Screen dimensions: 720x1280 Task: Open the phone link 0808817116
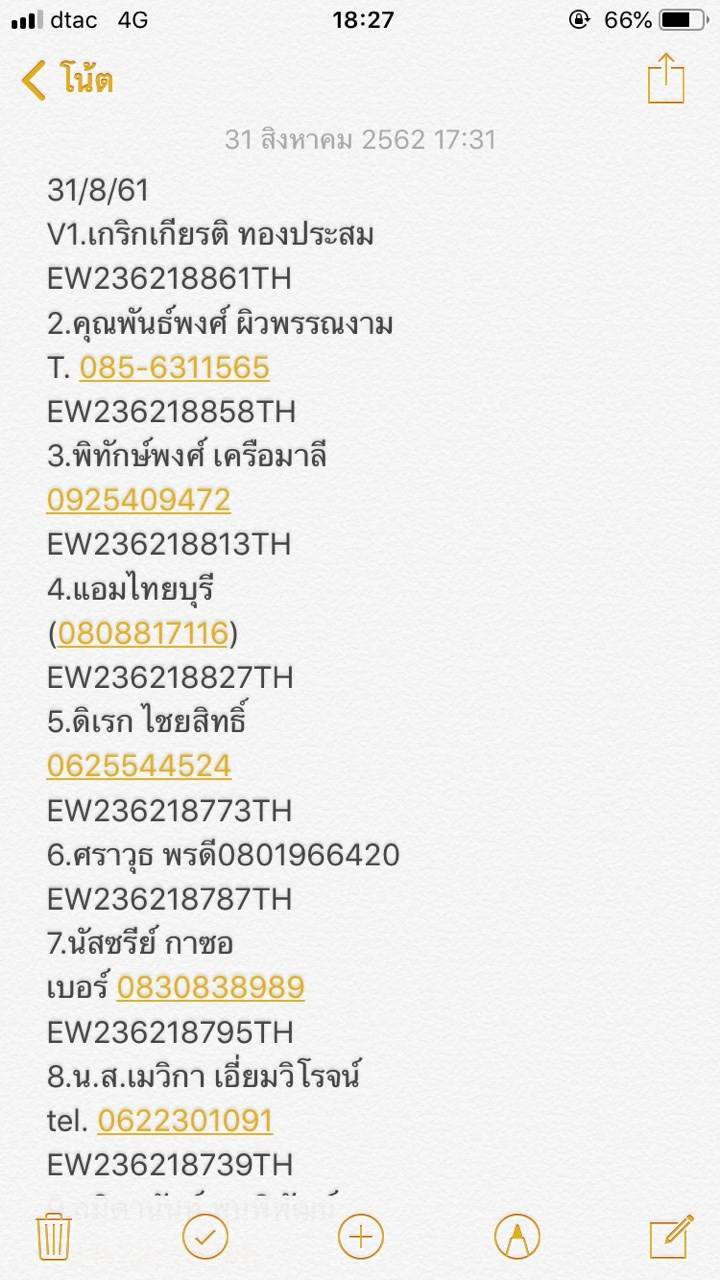[143, 633]
